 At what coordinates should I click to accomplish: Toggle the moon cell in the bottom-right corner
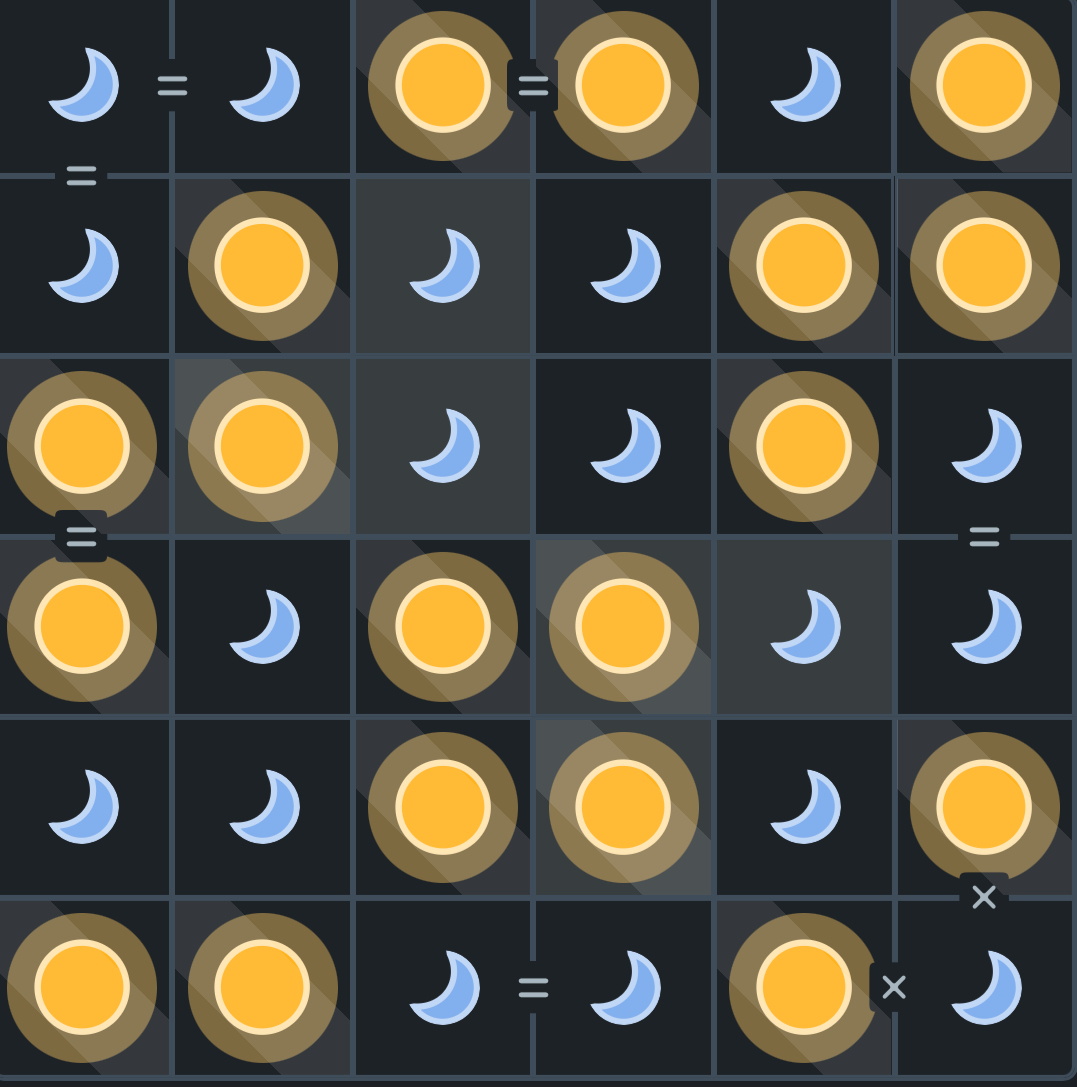tap(986, 987)
